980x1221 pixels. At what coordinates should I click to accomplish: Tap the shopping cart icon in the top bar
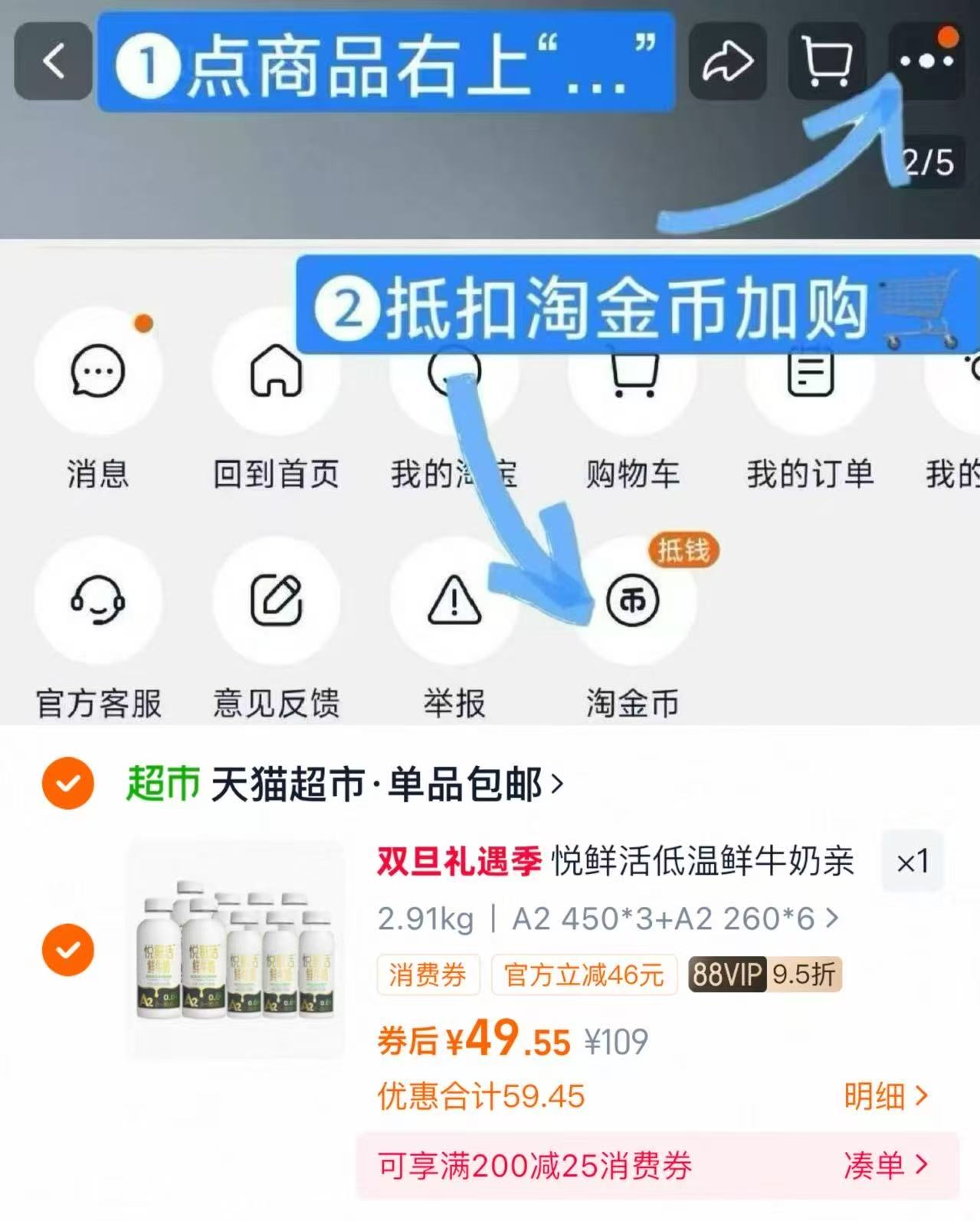pyautogui.click(x=825, y=61)
